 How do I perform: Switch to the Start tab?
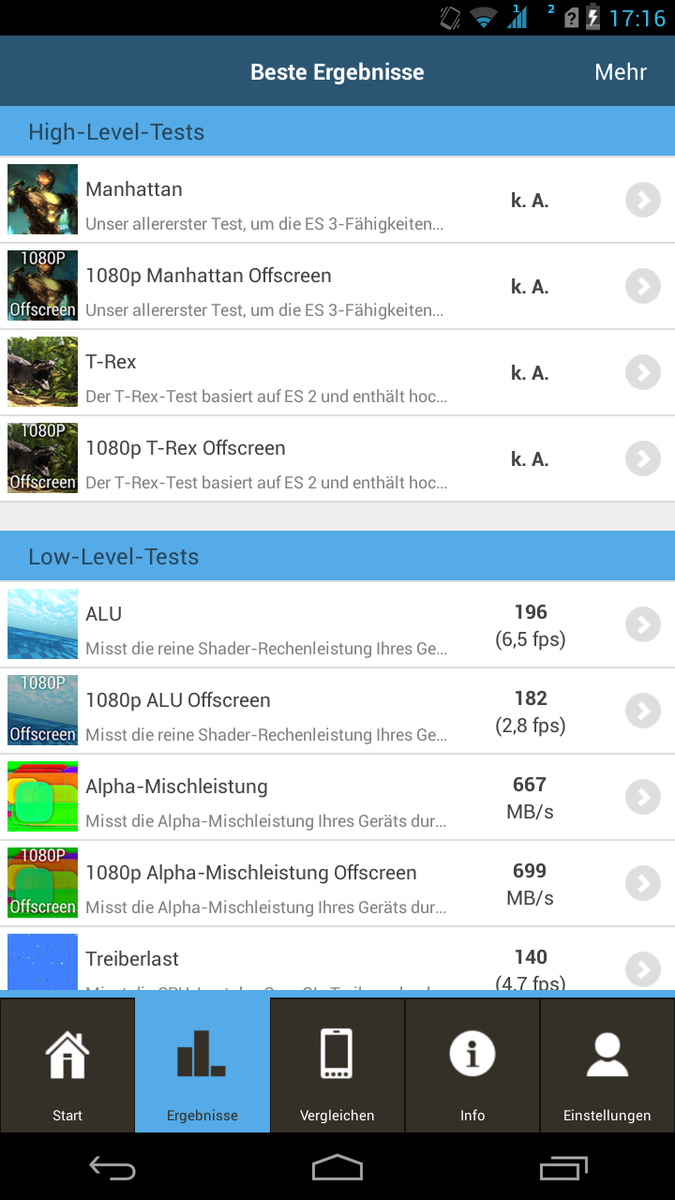pyautogui.click(x=67, y=1065)
